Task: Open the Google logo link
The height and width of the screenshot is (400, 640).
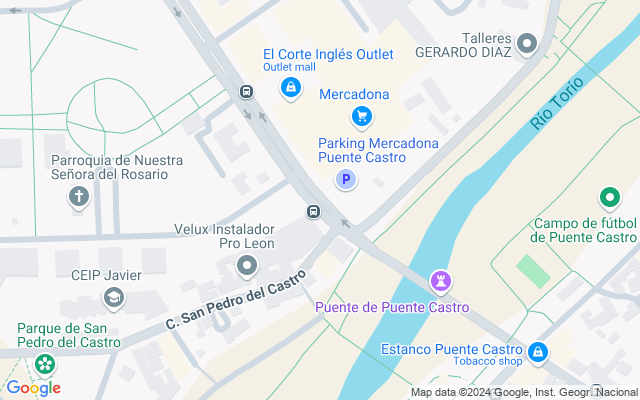Action: pyautogui.click(x=33, y=388)
